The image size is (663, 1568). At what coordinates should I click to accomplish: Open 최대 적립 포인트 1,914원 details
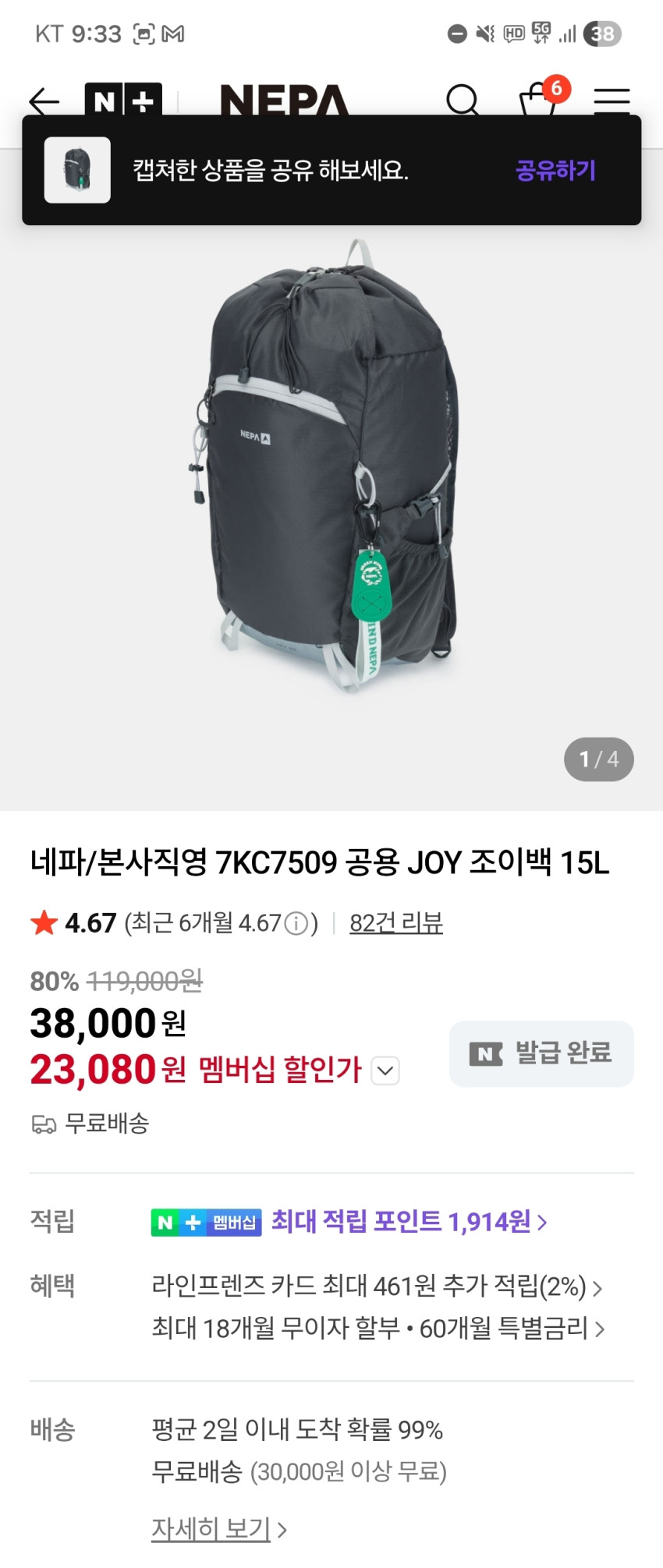(x=409, y=1221)
